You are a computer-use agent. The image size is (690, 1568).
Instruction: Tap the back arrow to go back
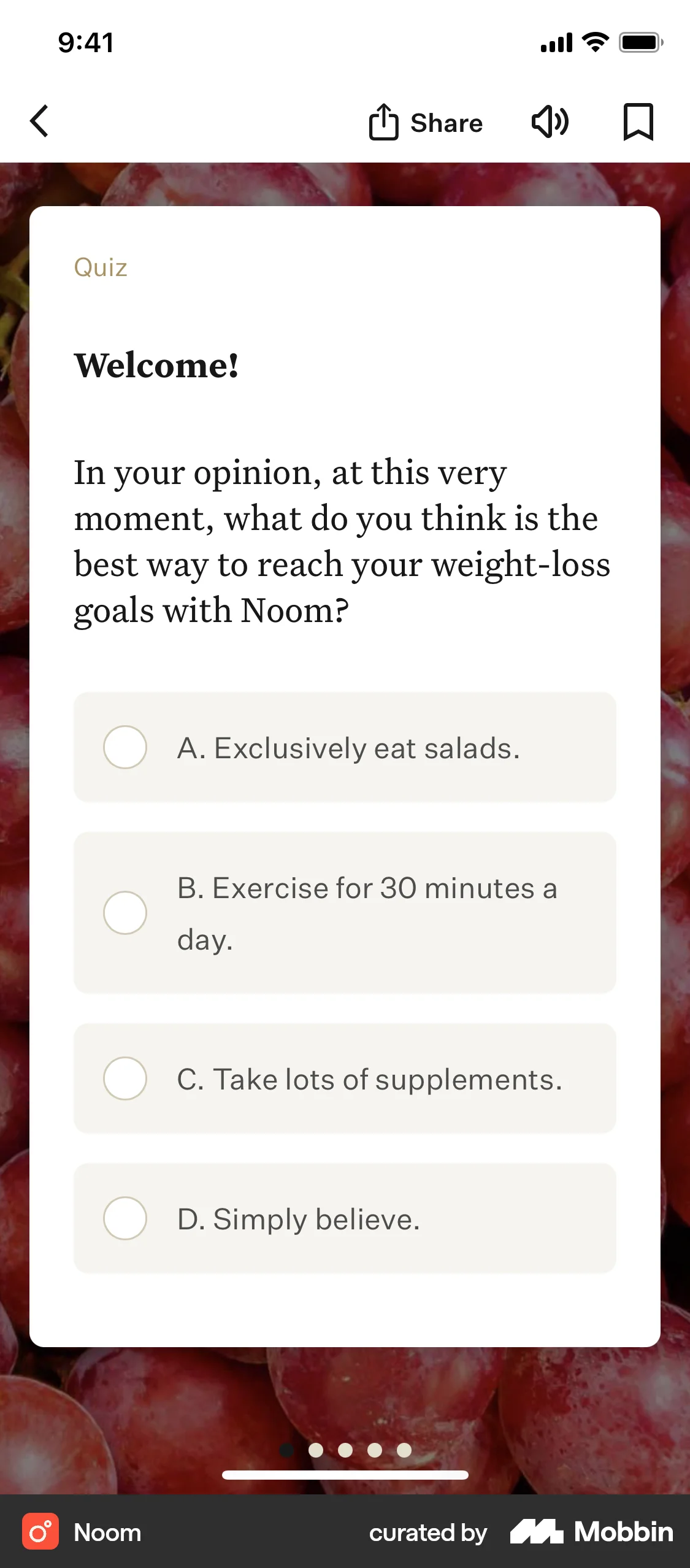tap(39, 121)
